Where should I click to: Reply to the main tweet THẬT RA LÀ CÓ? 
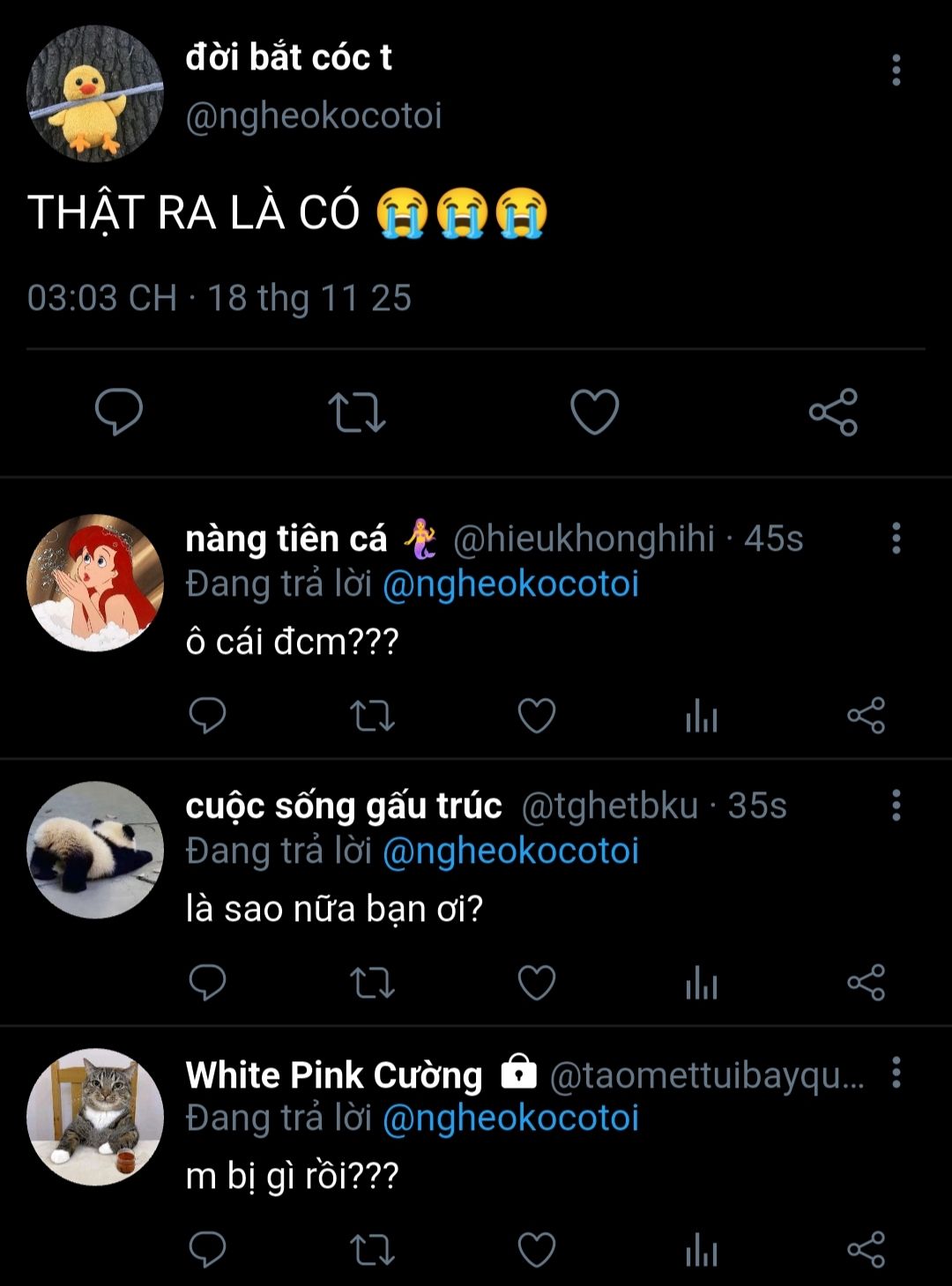119,412
